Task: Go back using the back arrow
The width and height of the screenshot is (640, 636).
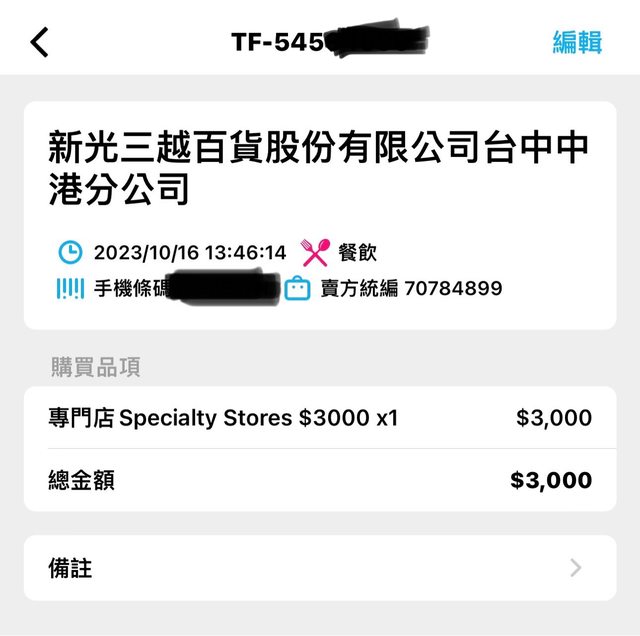Action: coord(39,42)
